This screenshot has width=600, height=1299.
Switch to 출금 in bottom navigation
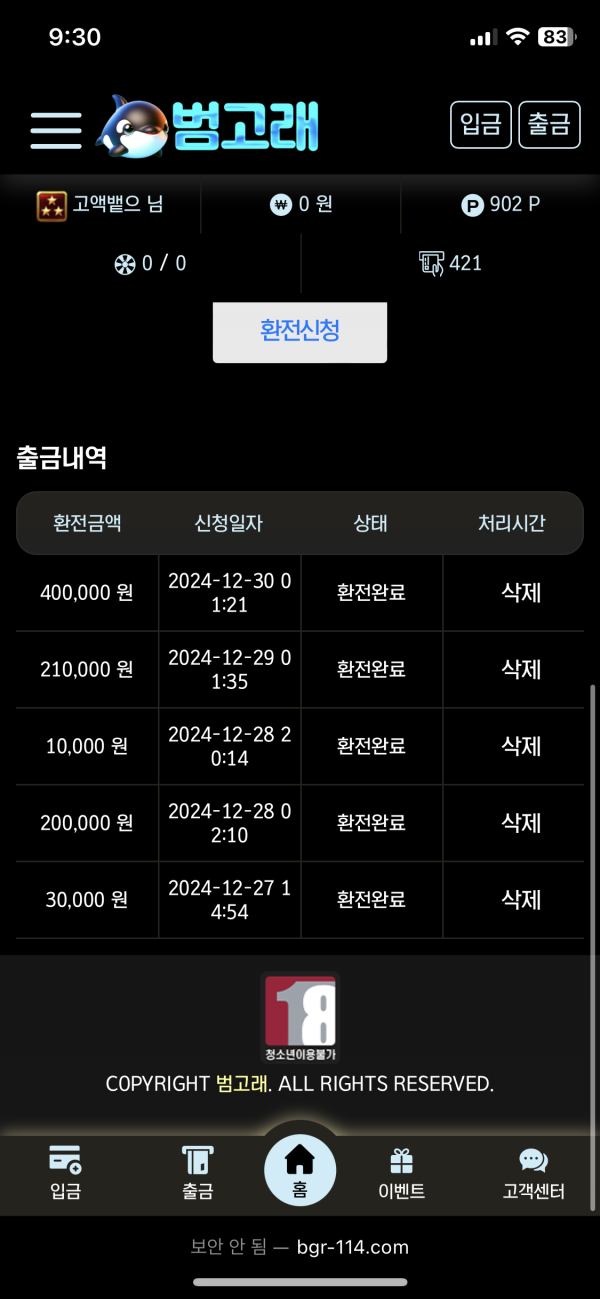click(197, 1173)
